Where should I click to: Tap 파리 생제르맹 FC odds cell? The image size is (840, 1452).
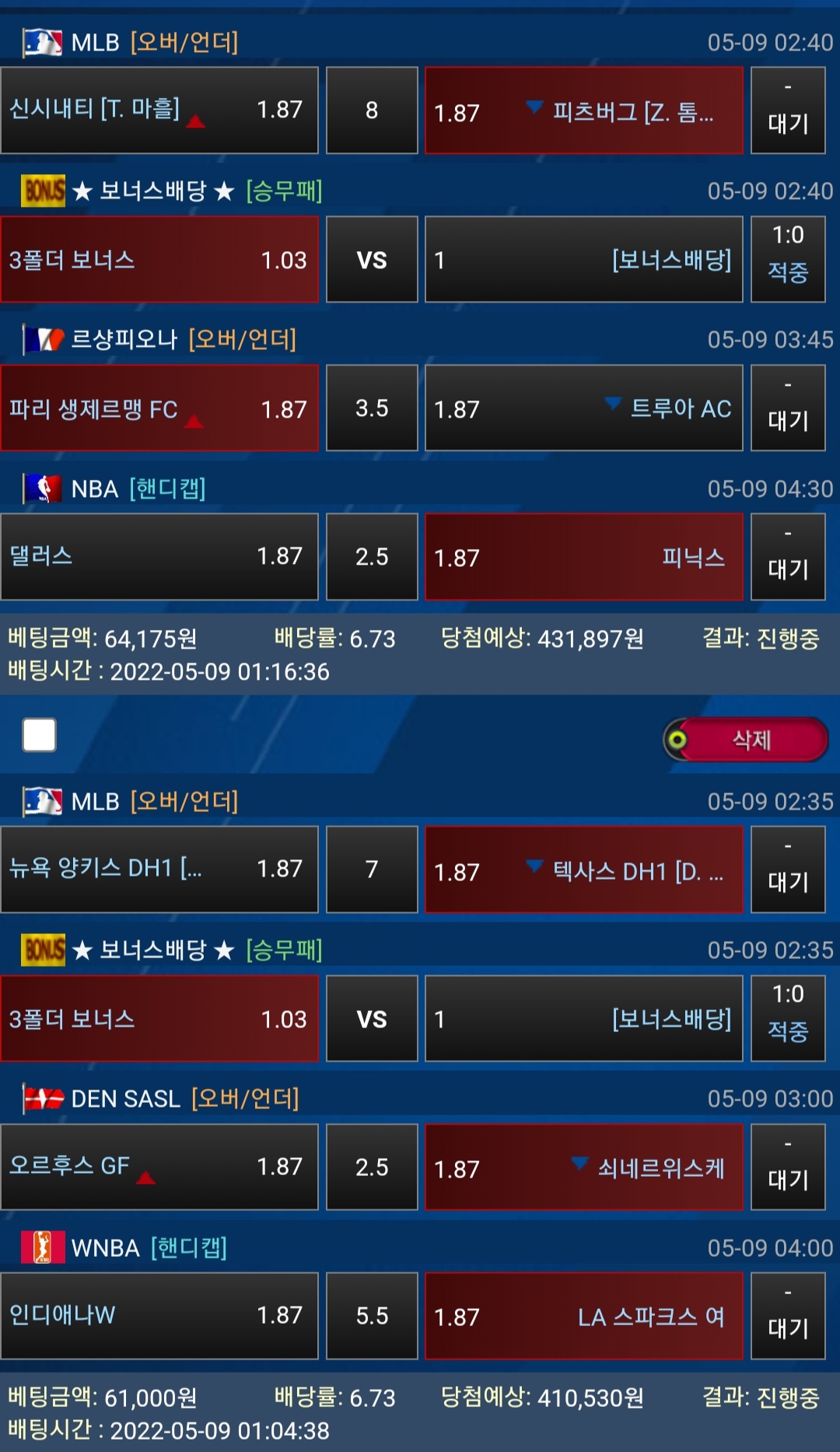(159, 408)
